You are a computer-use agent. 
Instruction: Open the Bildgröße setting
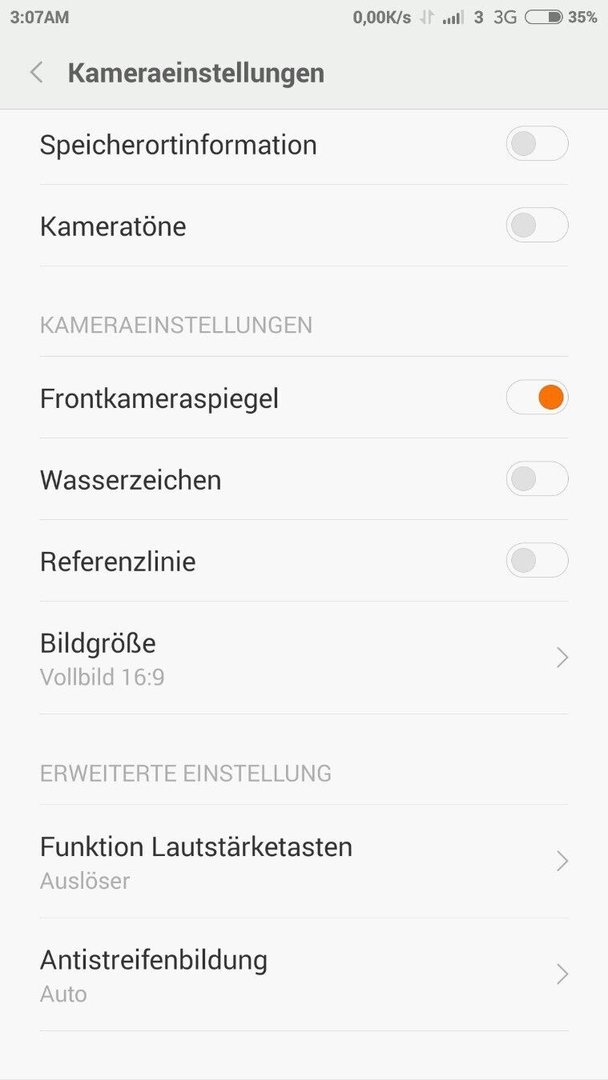304,658
